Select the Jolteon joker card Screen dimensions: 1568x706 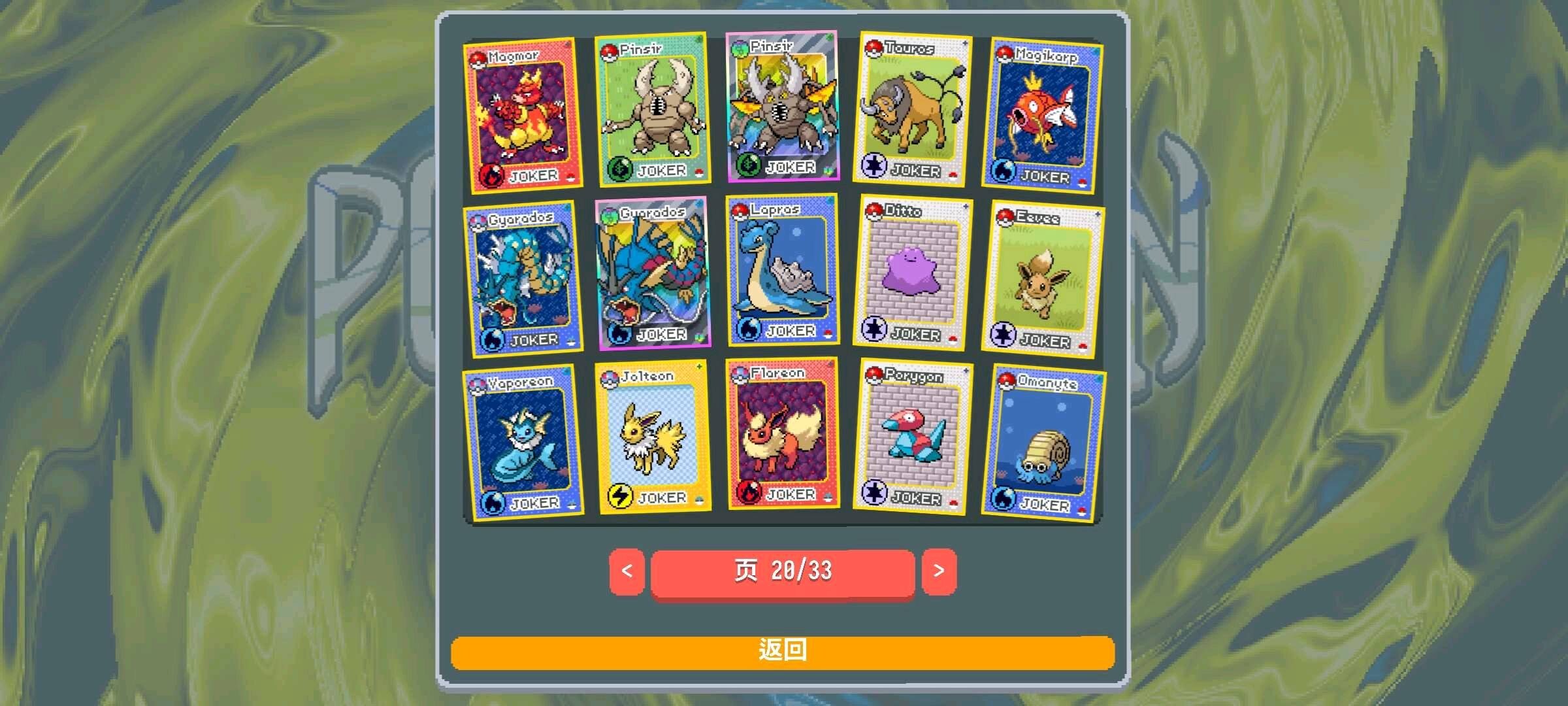point(653,438)
